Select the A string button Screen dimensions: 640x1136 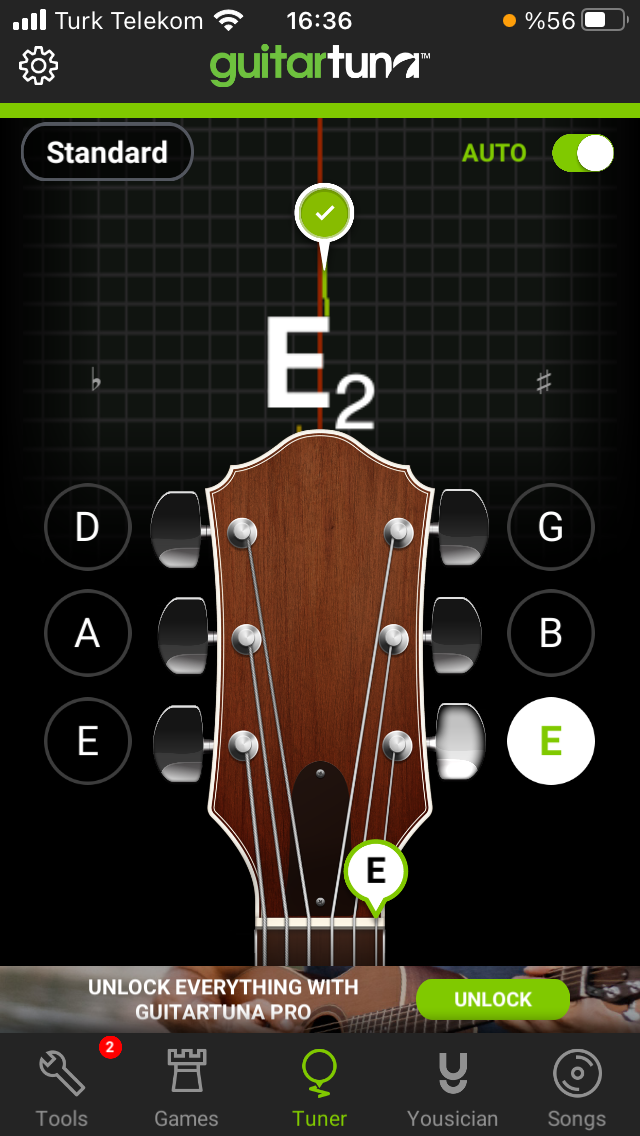point(88,634)
